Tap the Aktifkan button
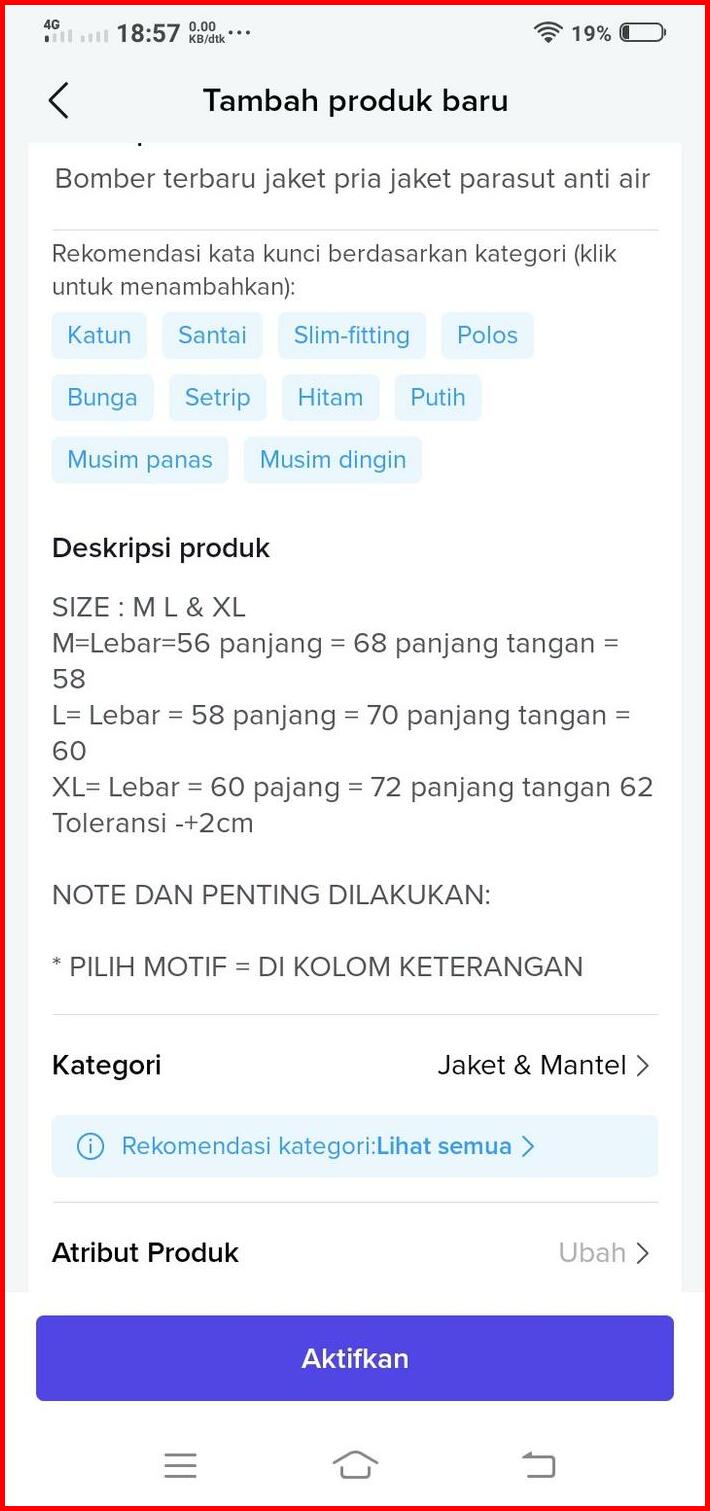This screenshot has height=1511, width=710. 355,1358
